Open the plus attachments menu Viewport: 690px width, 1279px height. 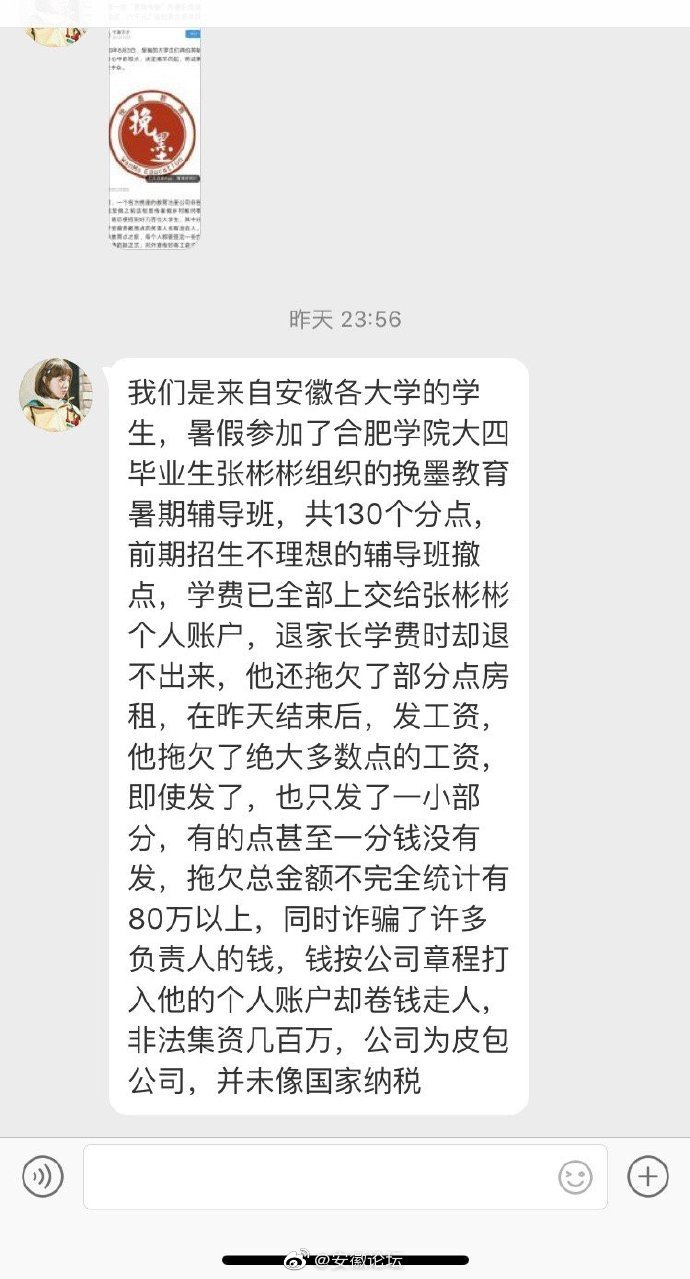(647, 1176)
